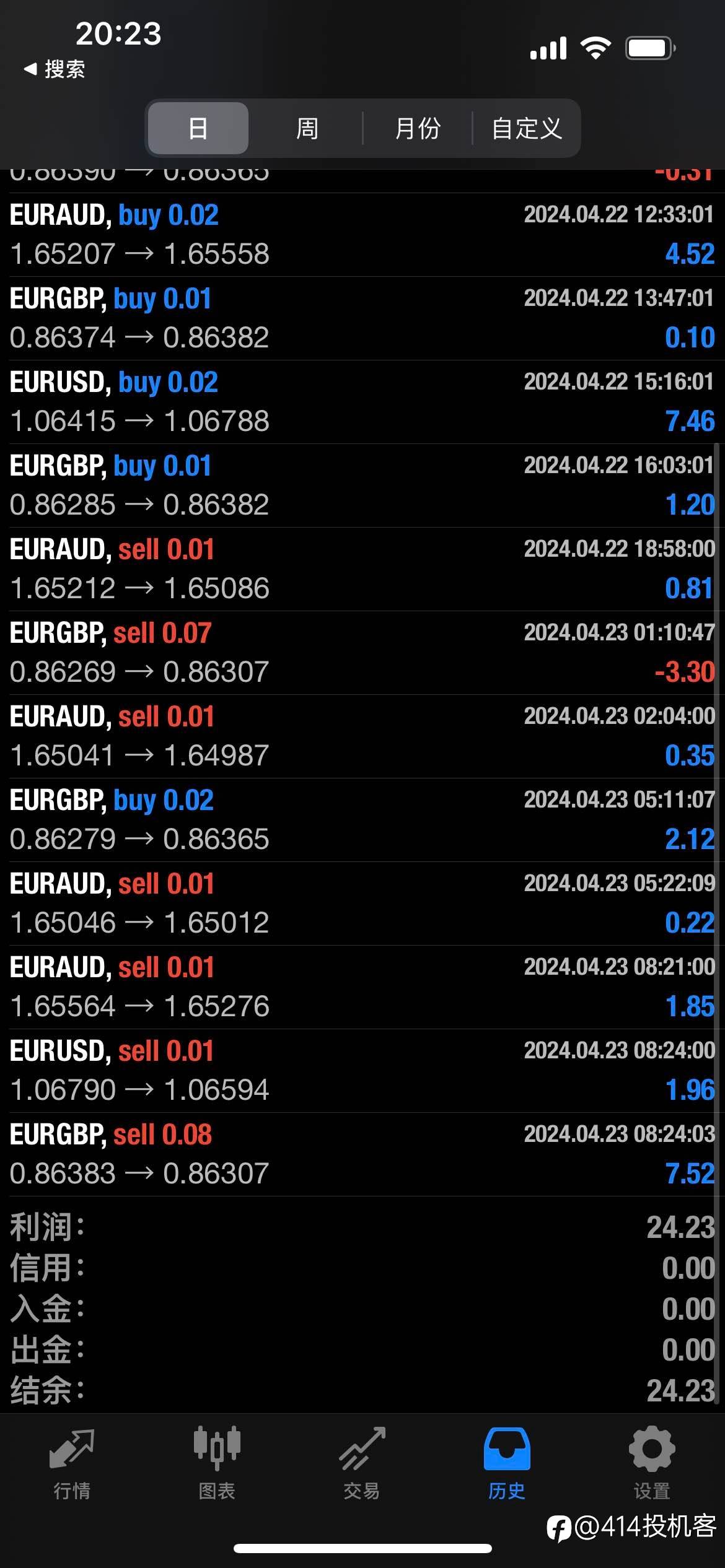Image resolution: width=725 pixels, height=1568 pixels.
Task: Go to the 图表 chart tab
Action: click(217, 1464)
